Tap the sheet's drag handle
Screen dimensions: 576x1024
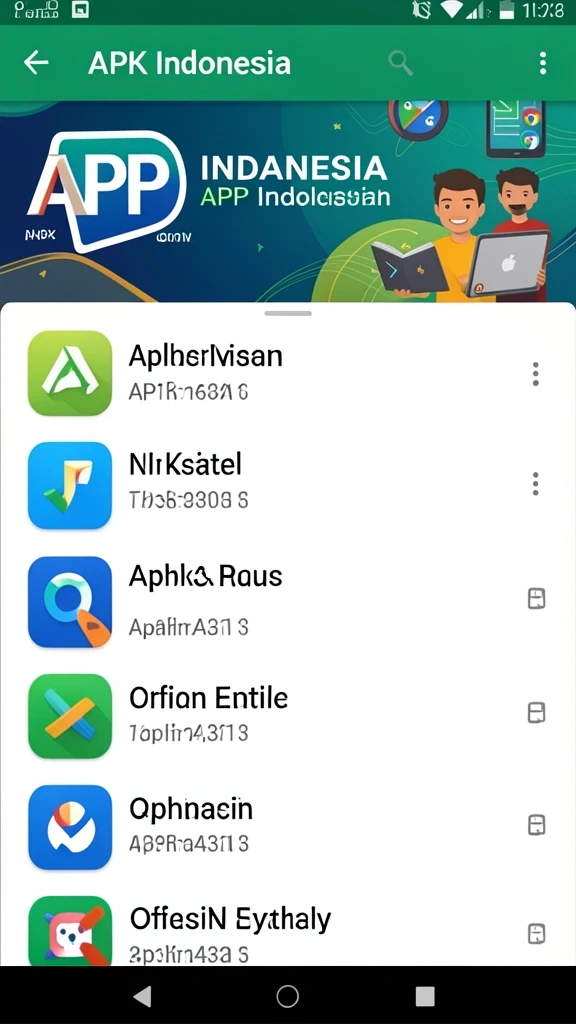click(x=288, y=313)
